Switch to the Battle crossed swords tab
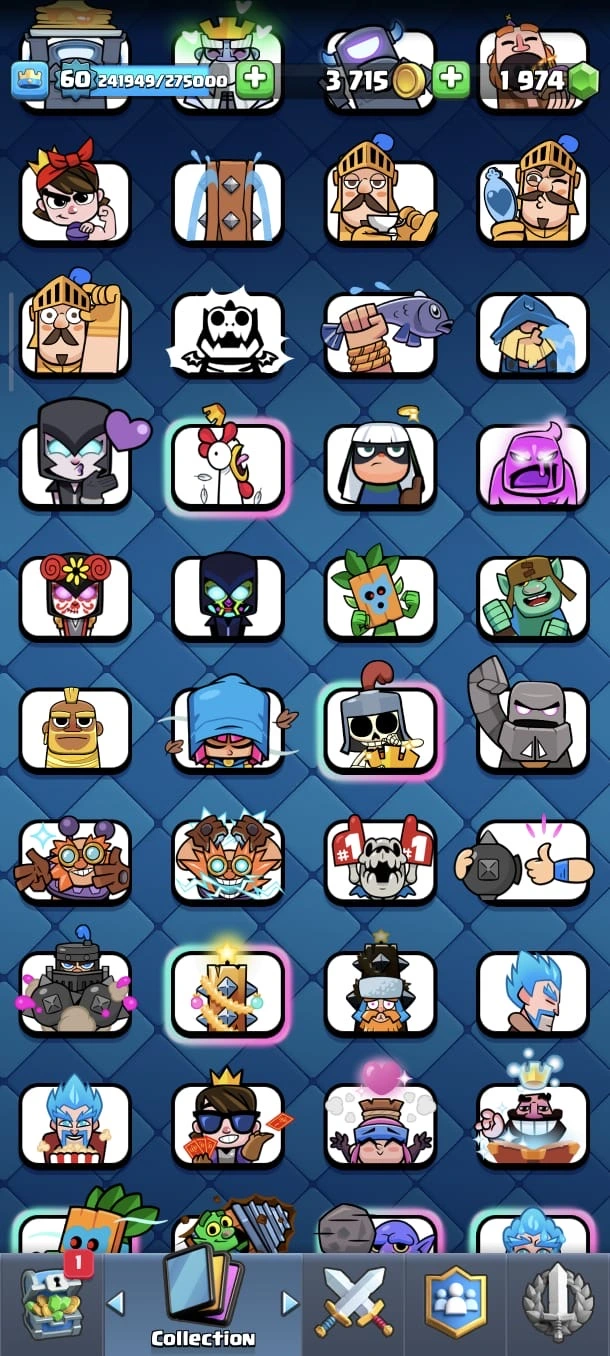Image resolution: width=610 pixels, height=1356 pixels. pyautogui.click(x=354, y=1302)
